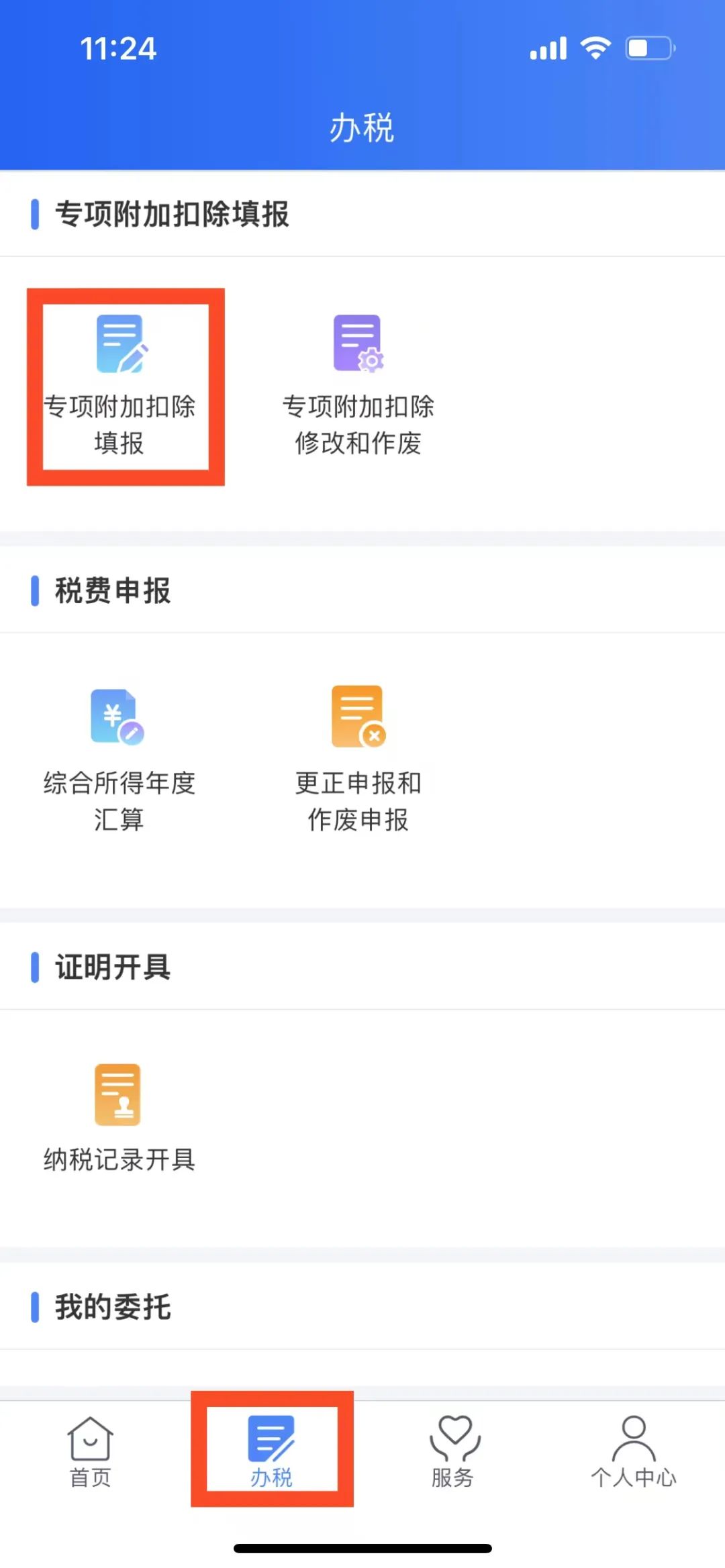Go to the 服务 tab
The height and width of the screenshot is (1568, 725).
coord(453,1450)
